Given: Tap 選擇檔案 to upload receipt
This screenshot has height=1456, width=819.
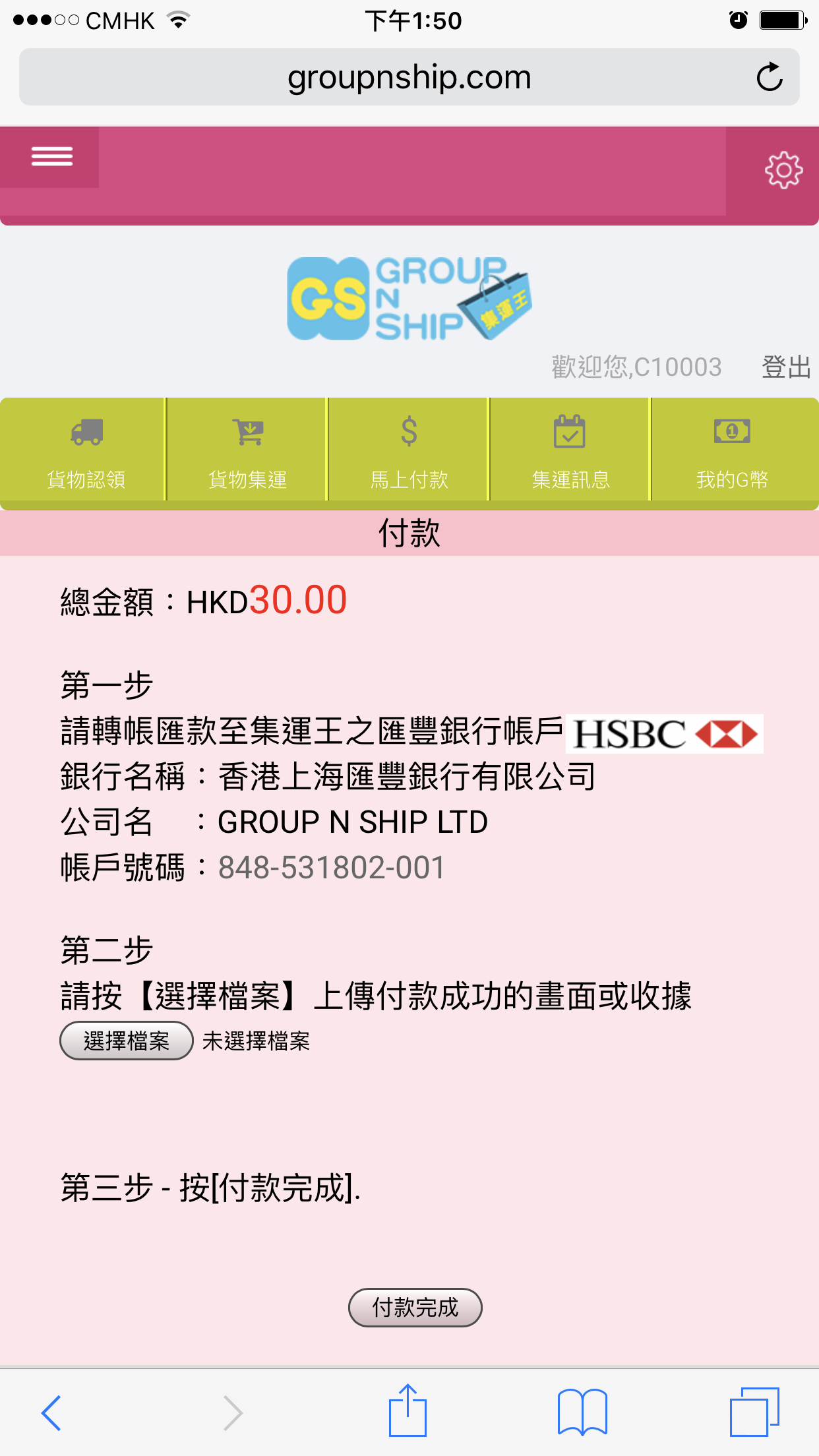Looking at the screenshot, I should point(127,1041).
